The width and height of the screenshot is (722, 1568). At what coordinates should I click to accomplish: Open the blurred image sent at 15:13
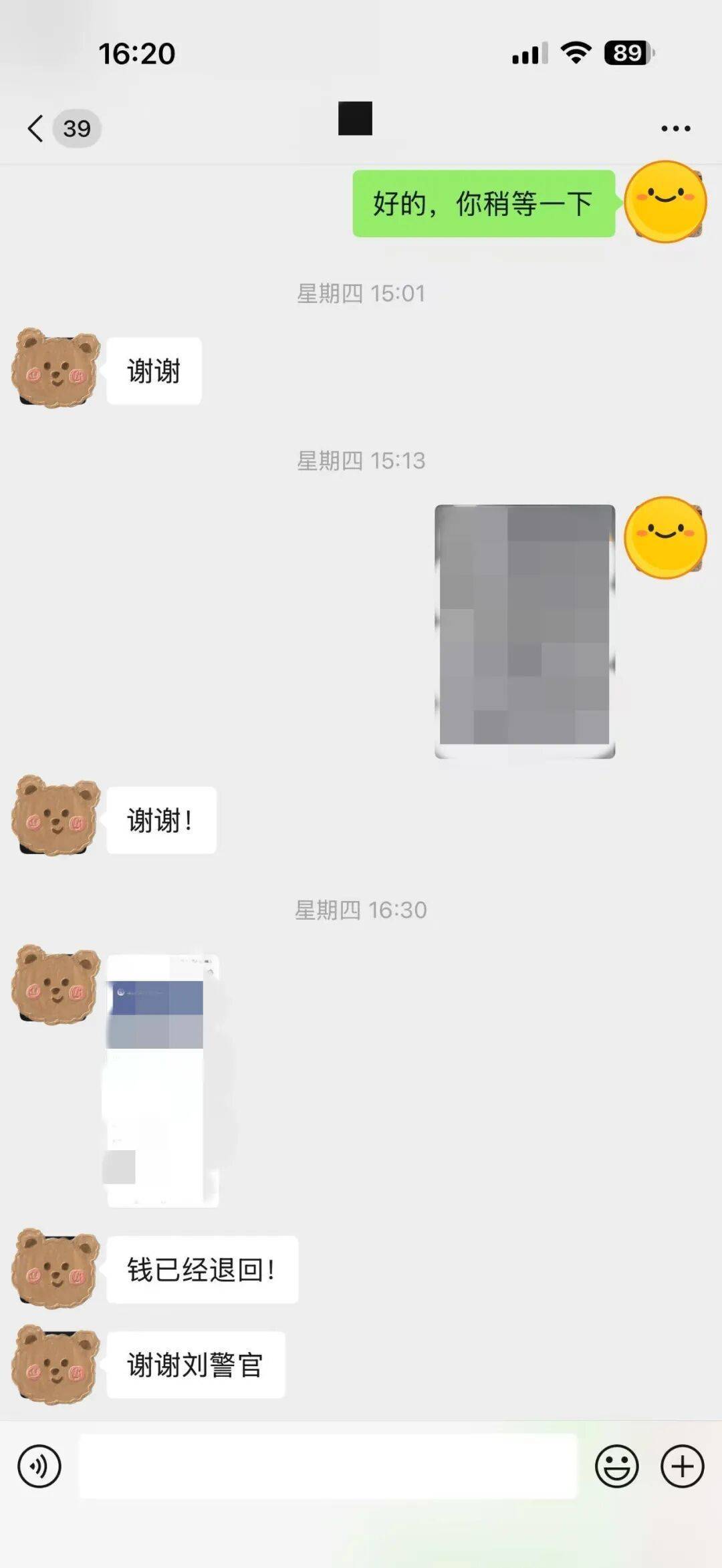point(525,631)
